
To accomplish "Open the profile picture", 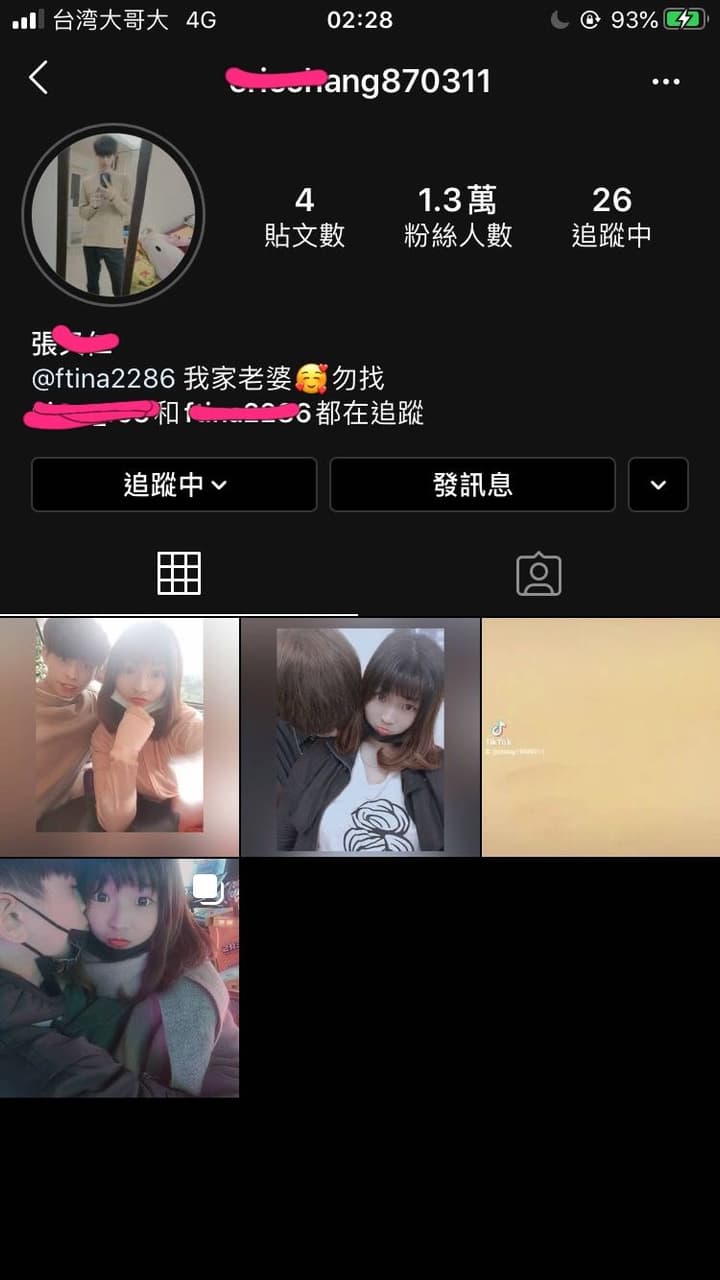I will click(113, 215).
